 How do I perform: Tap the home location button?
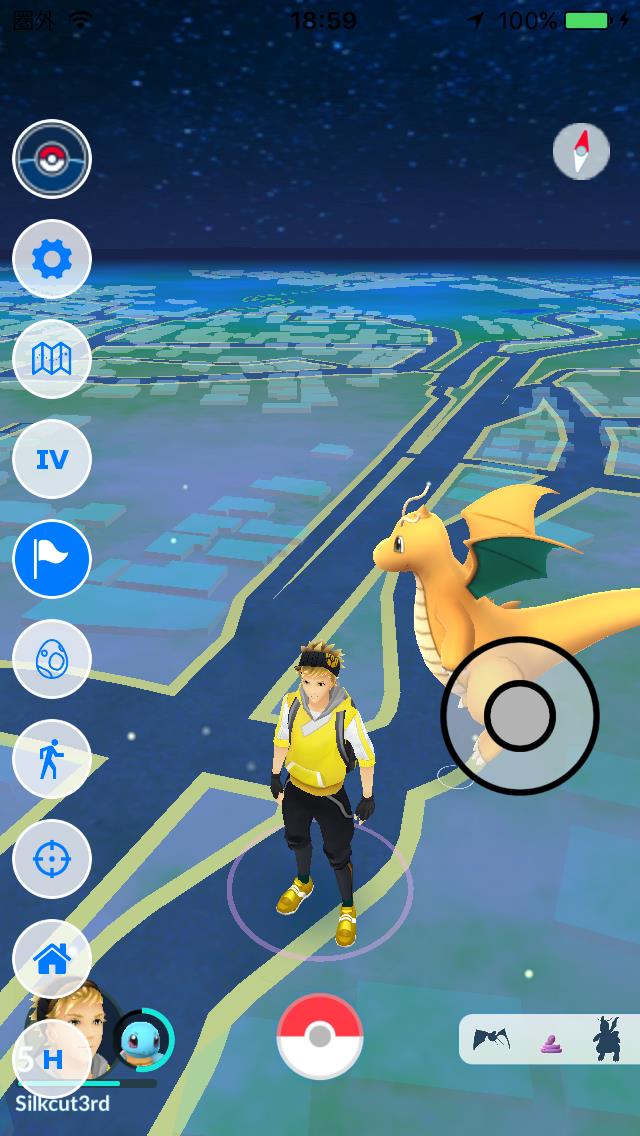[52, 959]
